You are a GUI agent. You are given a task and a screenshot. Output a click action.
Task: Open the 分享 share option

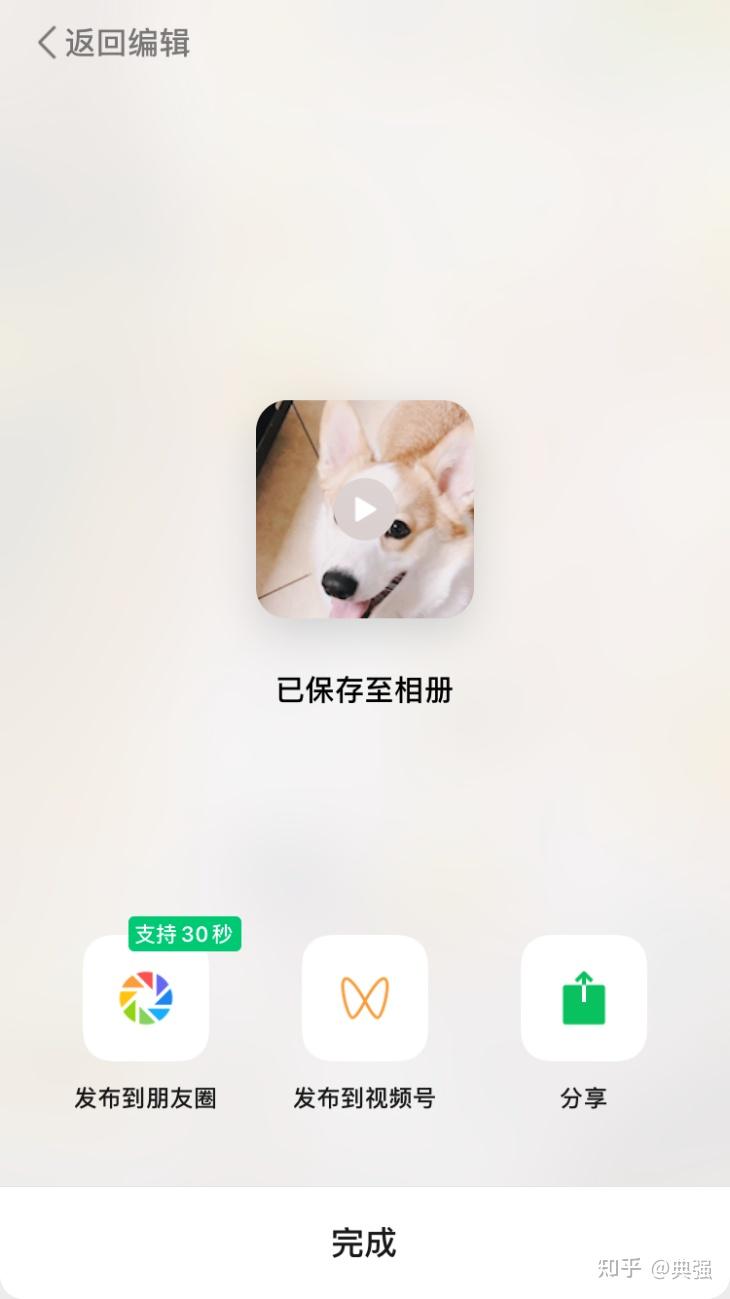click(583, 998)
